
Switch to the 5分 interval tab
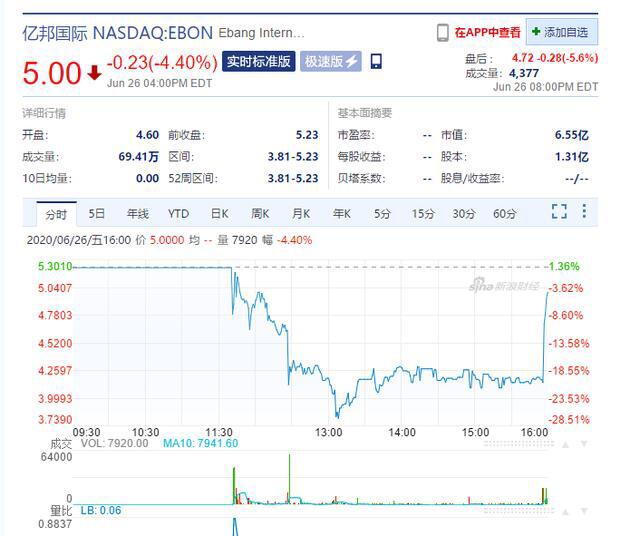click(382, 214)
